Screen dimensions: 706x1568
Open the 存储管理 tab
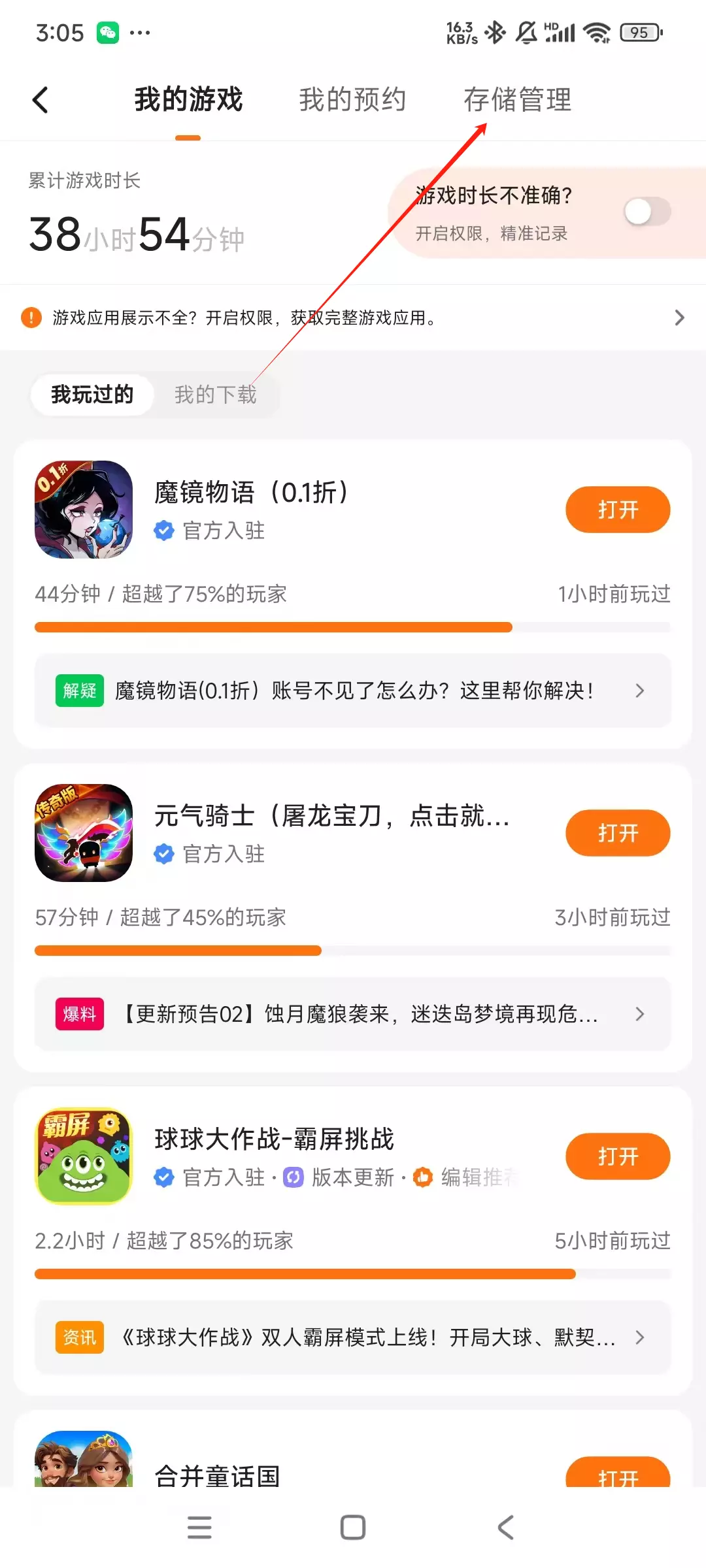[517, 100]
